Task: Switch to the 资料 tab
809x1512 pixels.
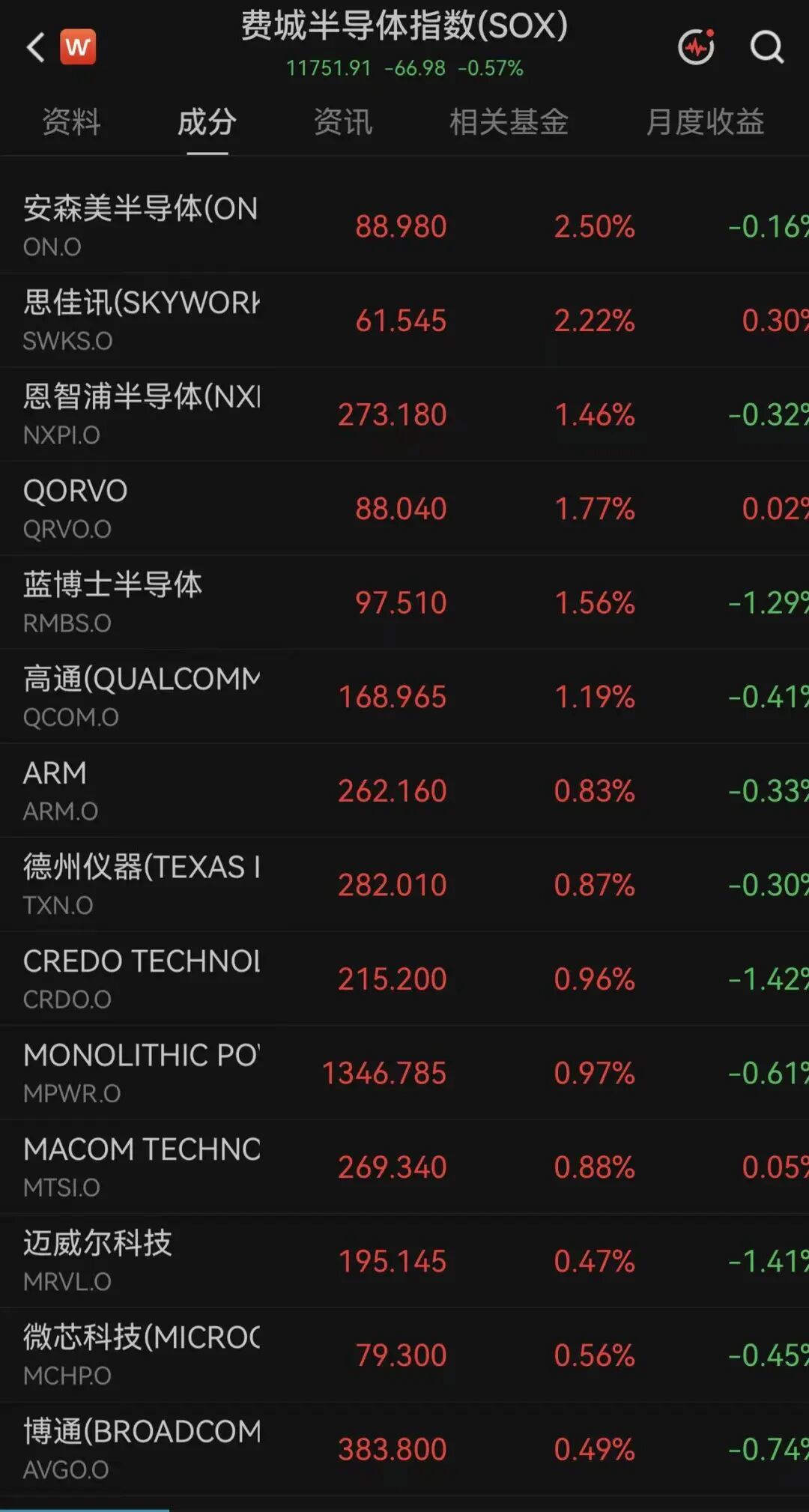Action: (72, 121)
